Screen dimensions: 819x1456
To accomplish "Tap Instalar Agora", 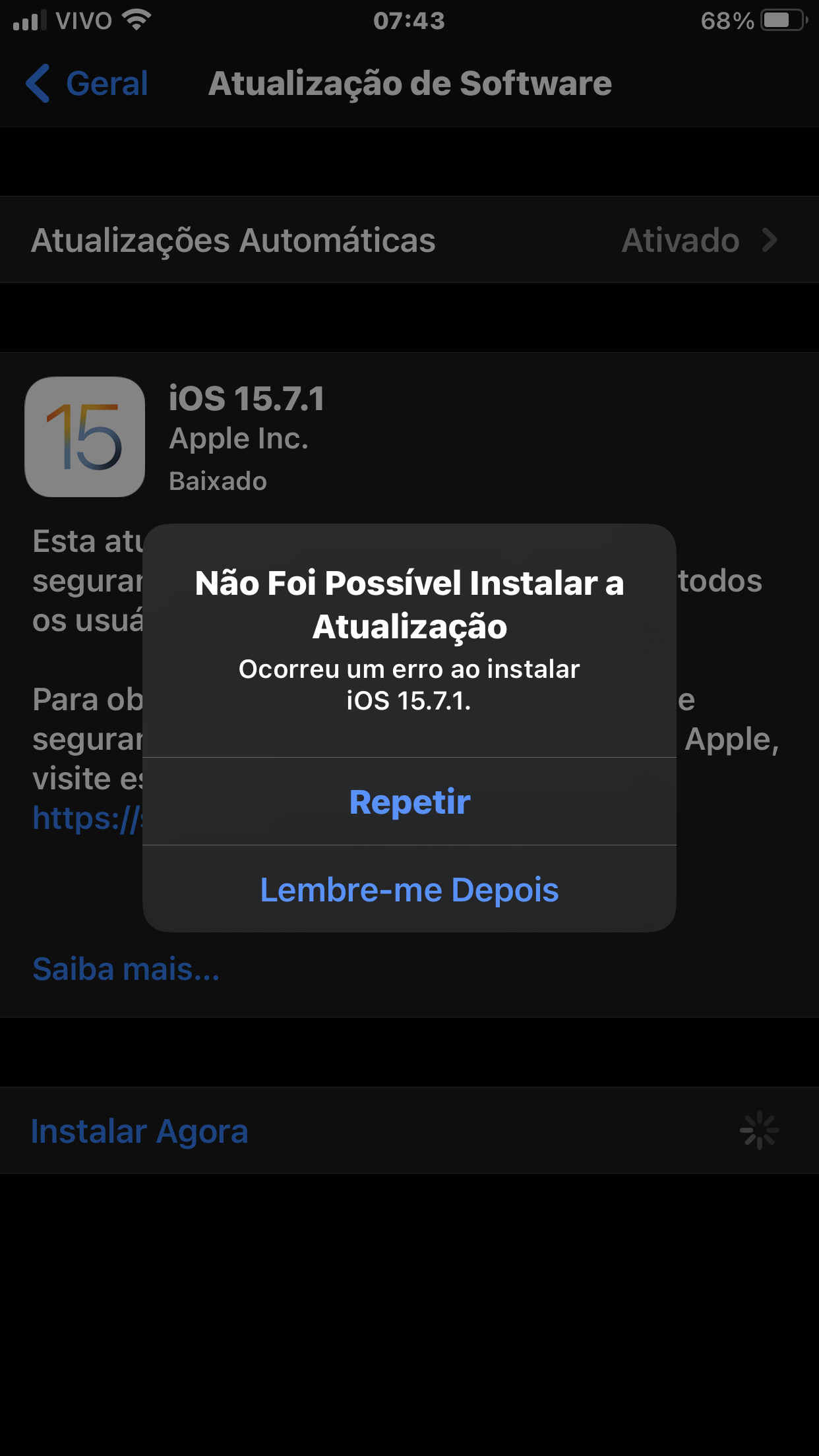I will pos(140,1131).
